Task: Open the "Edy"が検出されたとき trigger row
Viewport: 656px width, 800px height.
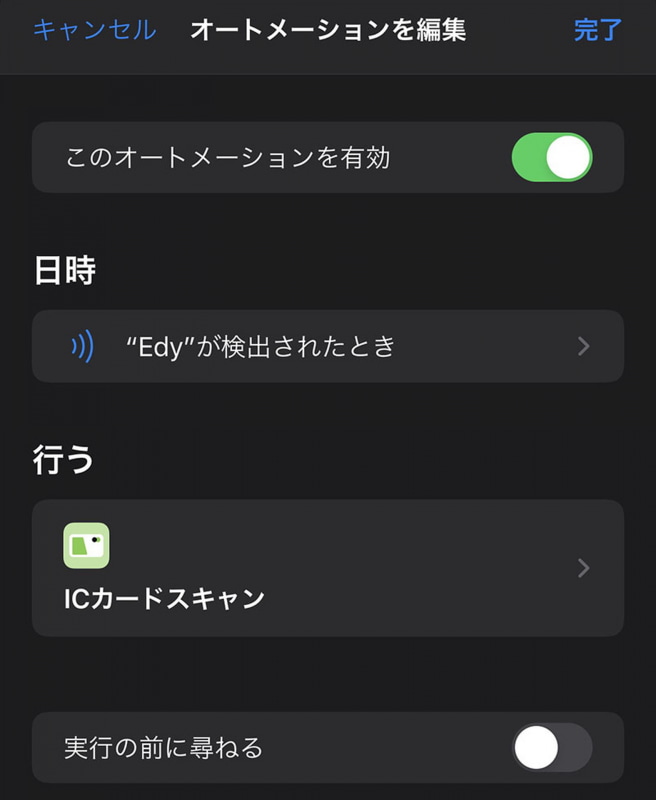Action: 327,347
